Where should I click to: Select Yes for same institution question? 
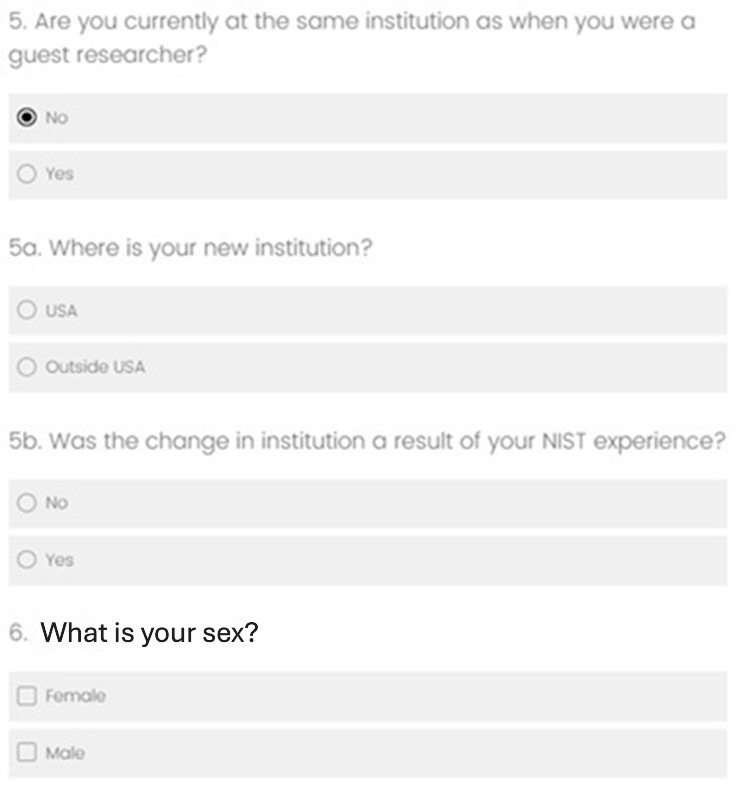(27, 174)
